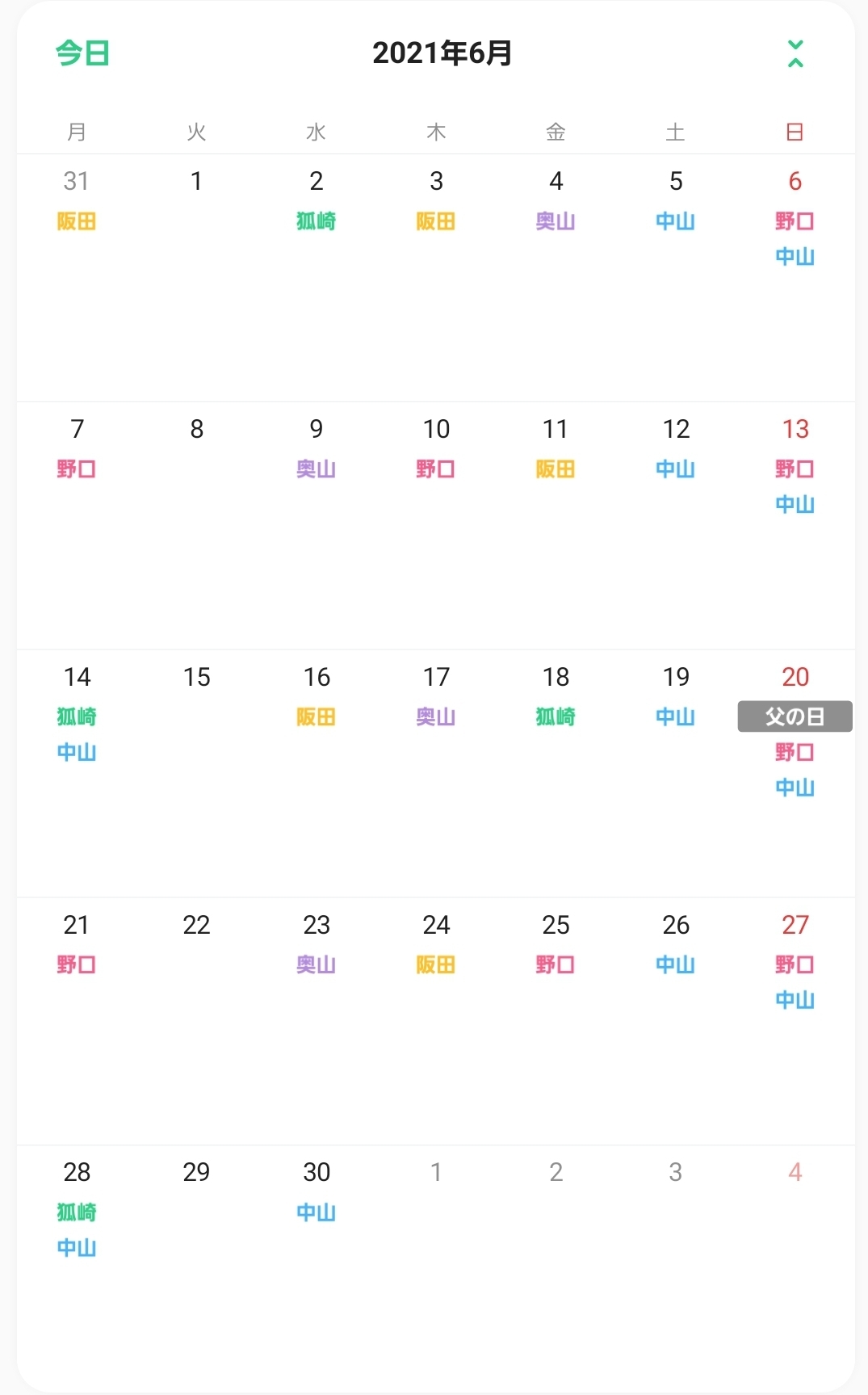Open June 27 with 野口 and 中山
Screen dimensions: 868x1395
coord(795,1022)
